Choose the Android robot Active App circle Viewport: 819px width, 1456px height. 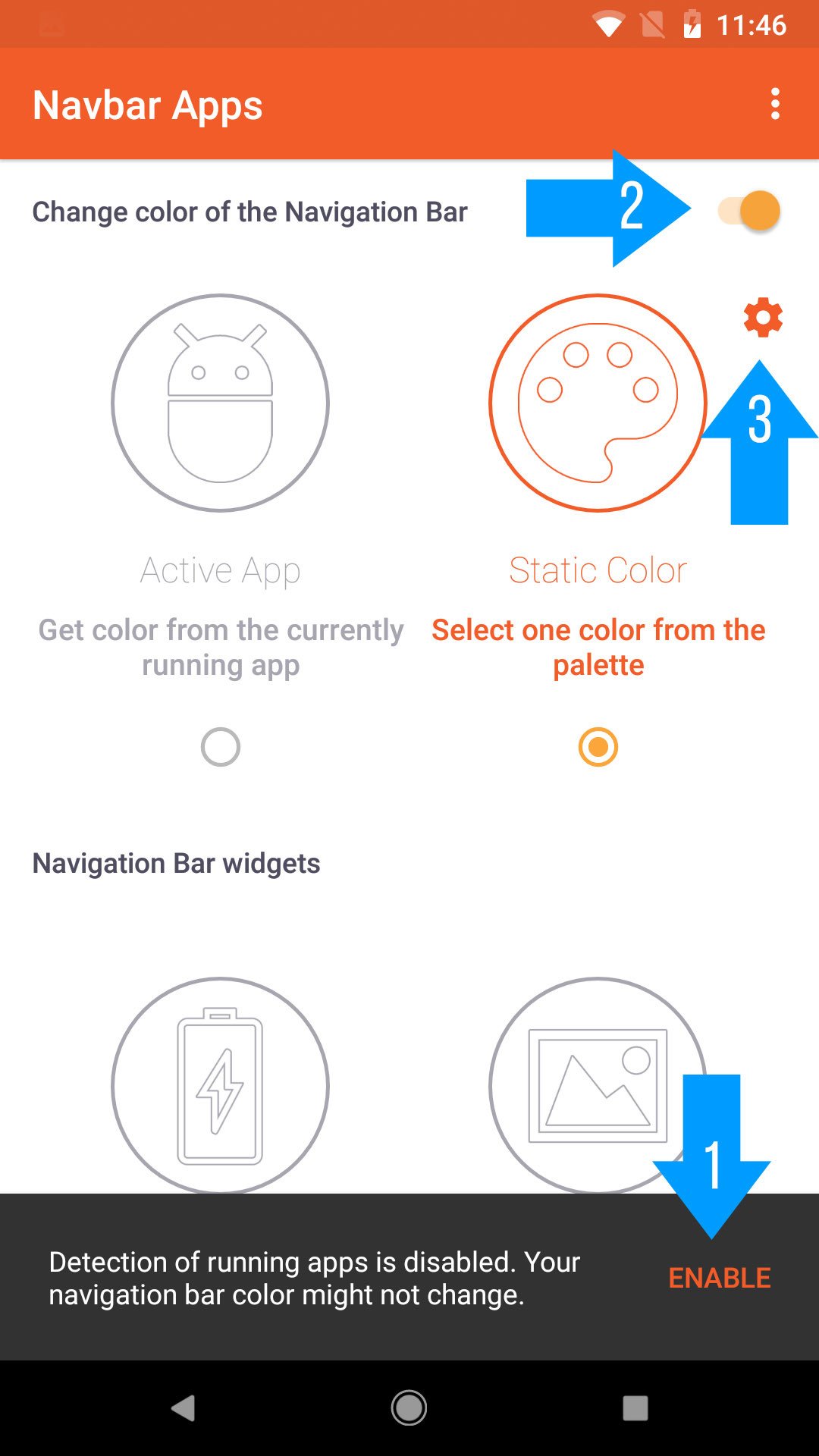coord(220,403)
